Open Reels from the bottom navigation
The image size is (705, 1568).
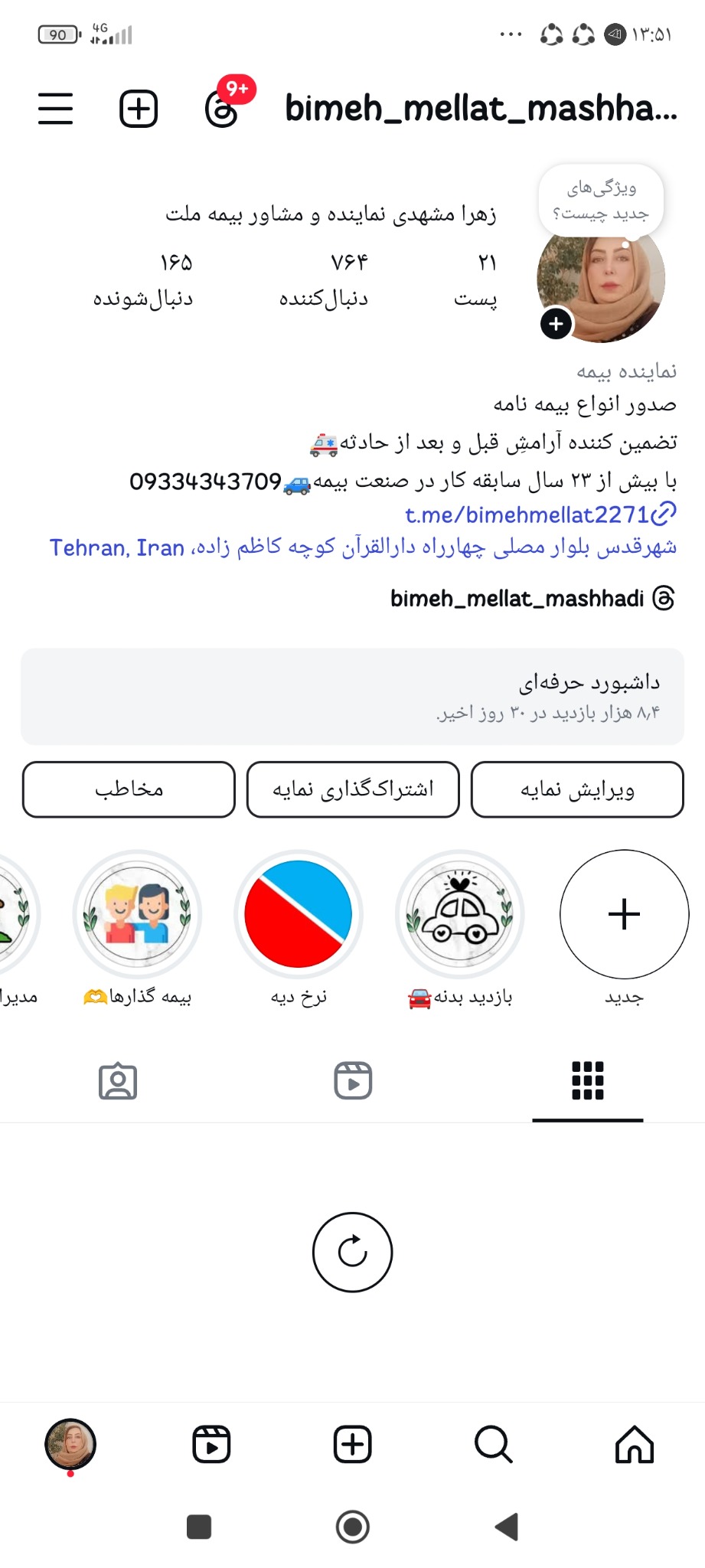pos(211,1444)
